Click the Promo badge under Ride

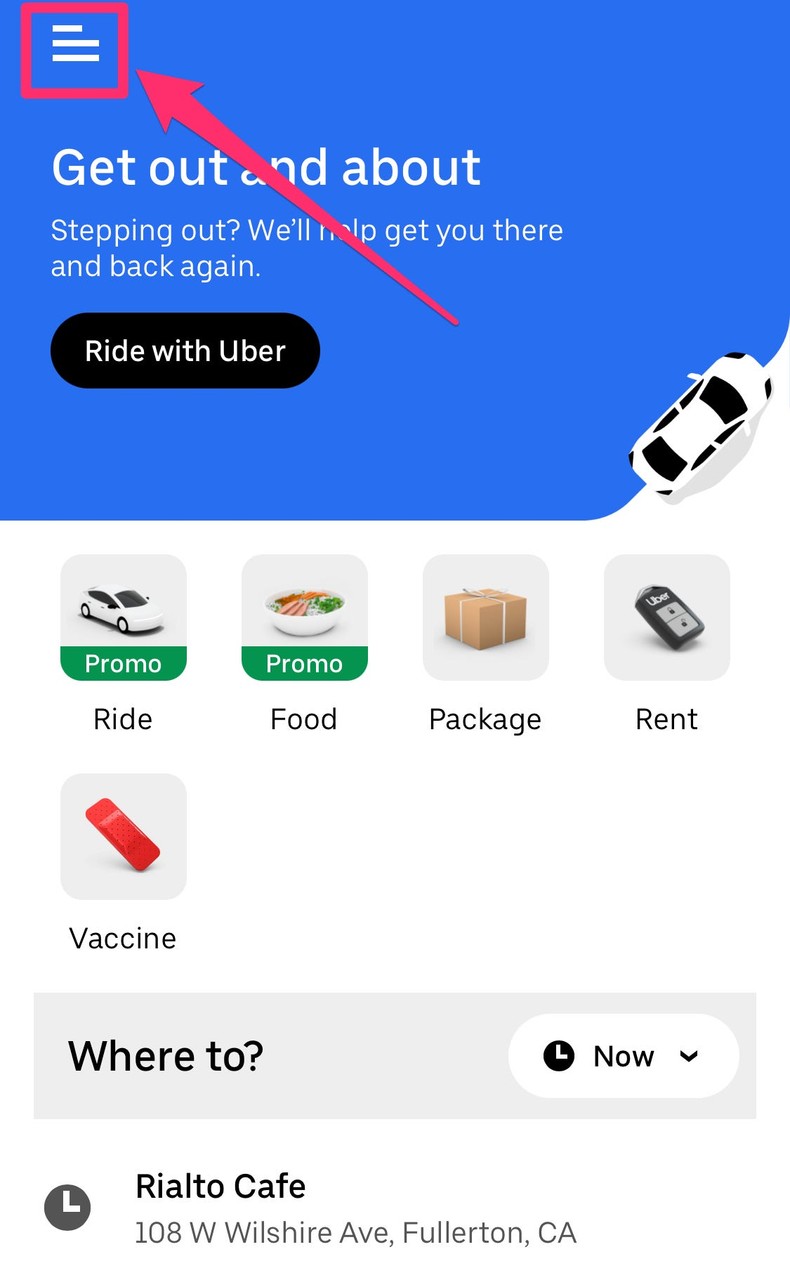pyautogui.click(x=122, y=663)
